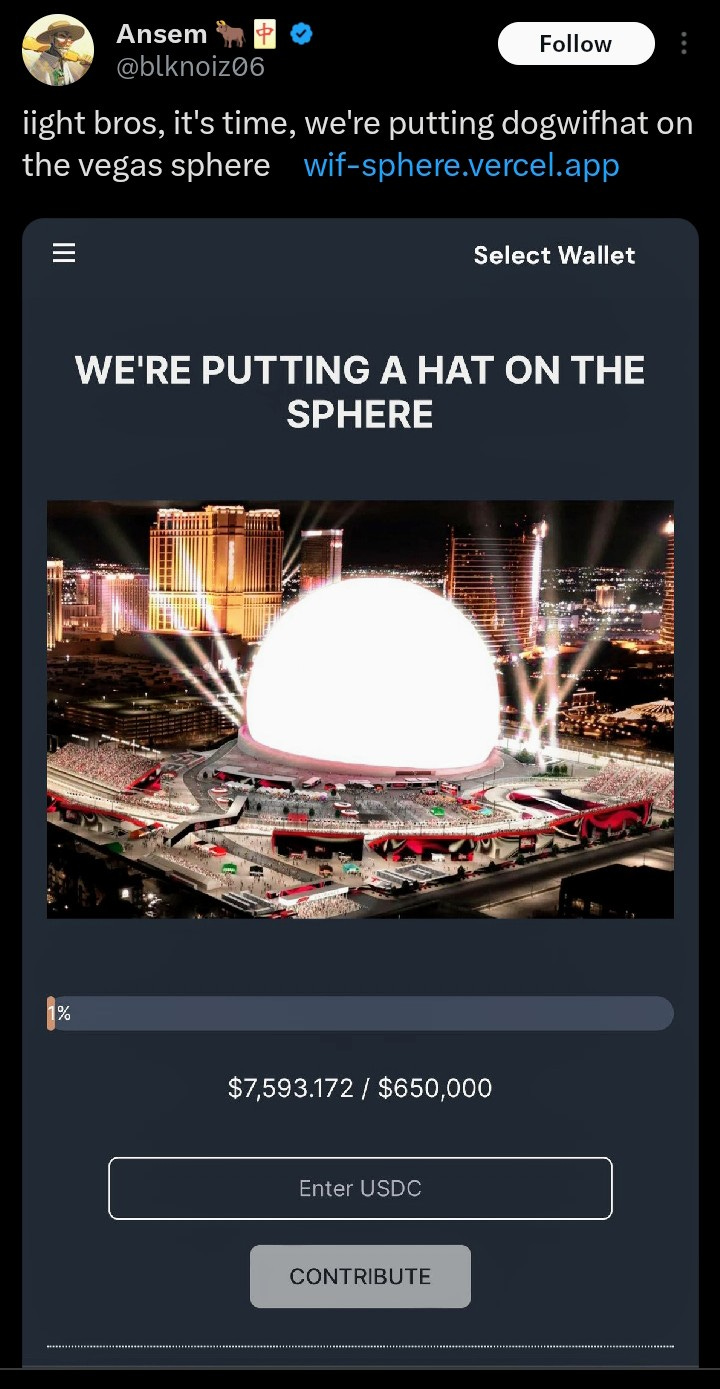View the @blknoiz06 profile name
Viewport: 720px width, 1389px height.
click(190, 67)
